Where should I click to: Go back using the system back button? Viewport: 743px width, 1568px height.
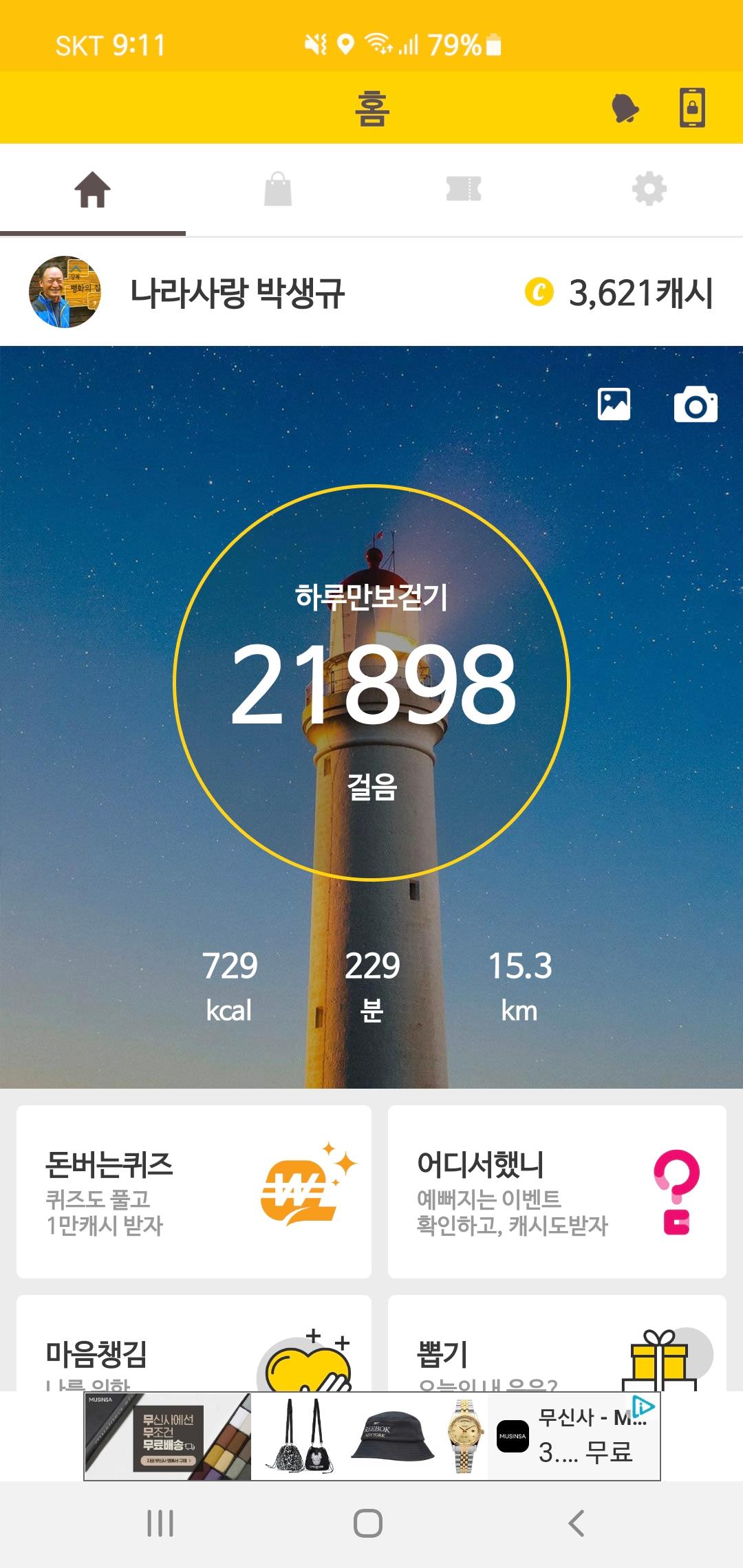577,1523
